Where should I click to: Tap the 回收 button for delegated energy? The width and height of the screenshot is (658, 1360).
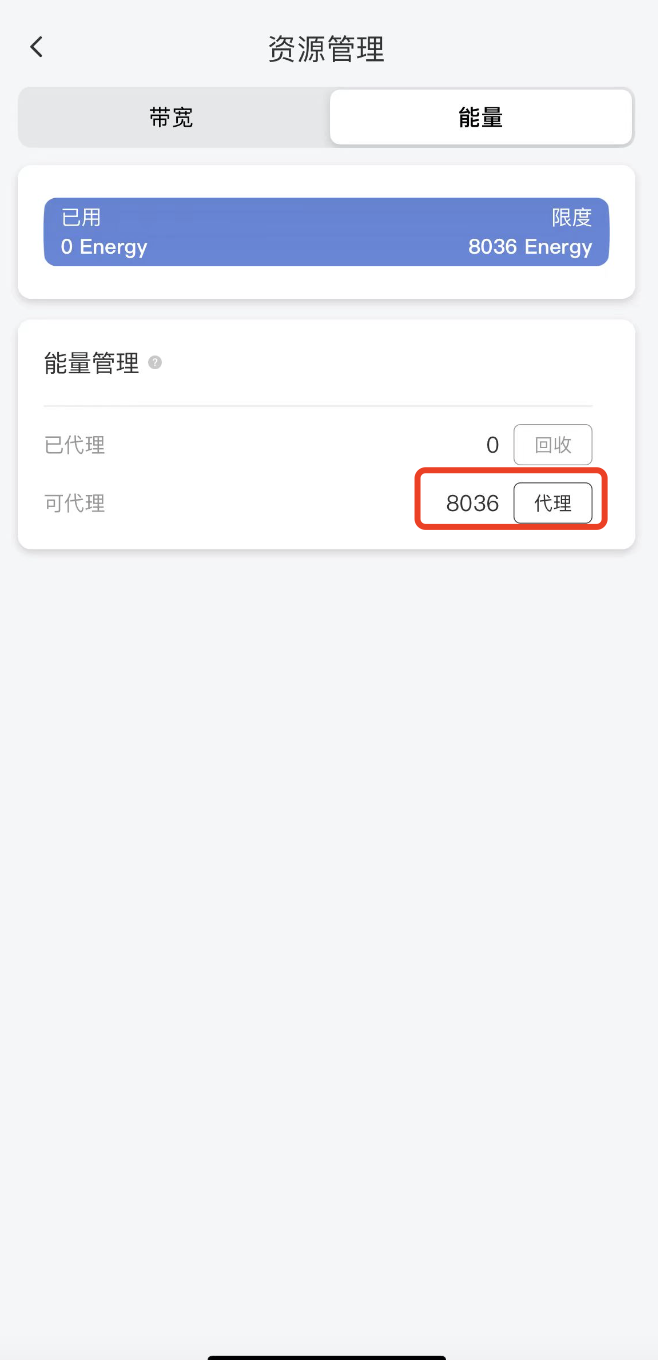[x=553, y=445]
